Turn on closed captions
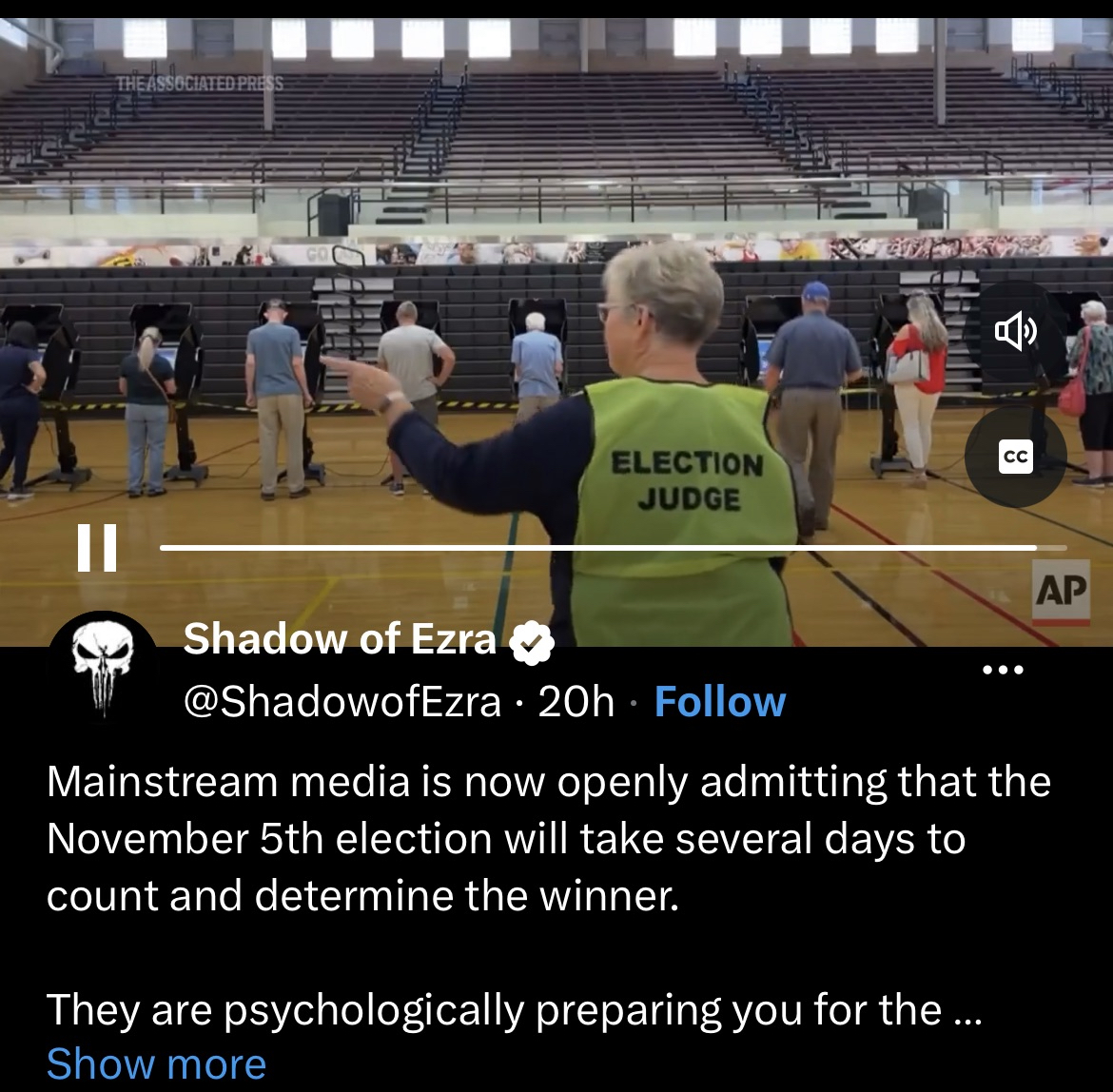Screen dimensions: 1113x1092 1015,458
